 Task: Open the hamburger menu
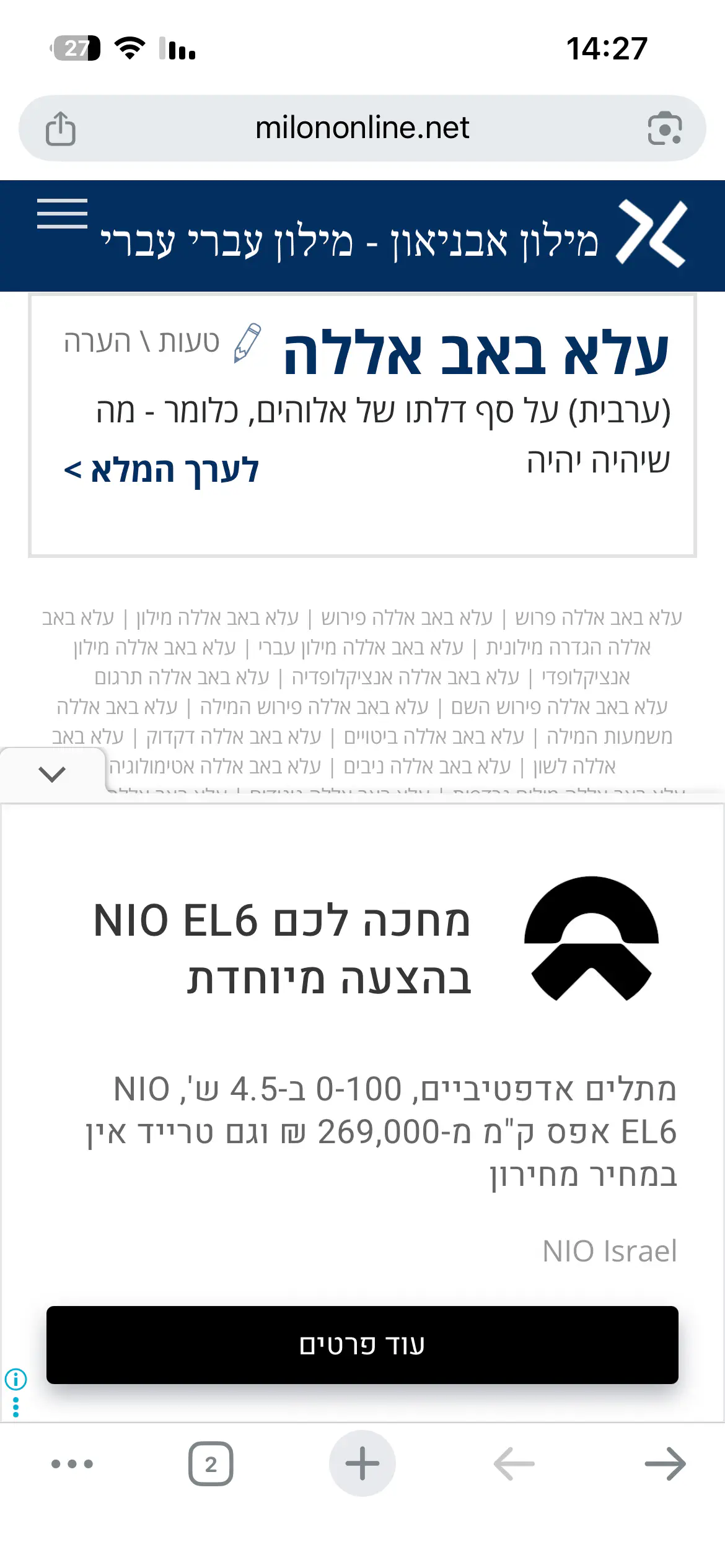[x=62, y=214]
